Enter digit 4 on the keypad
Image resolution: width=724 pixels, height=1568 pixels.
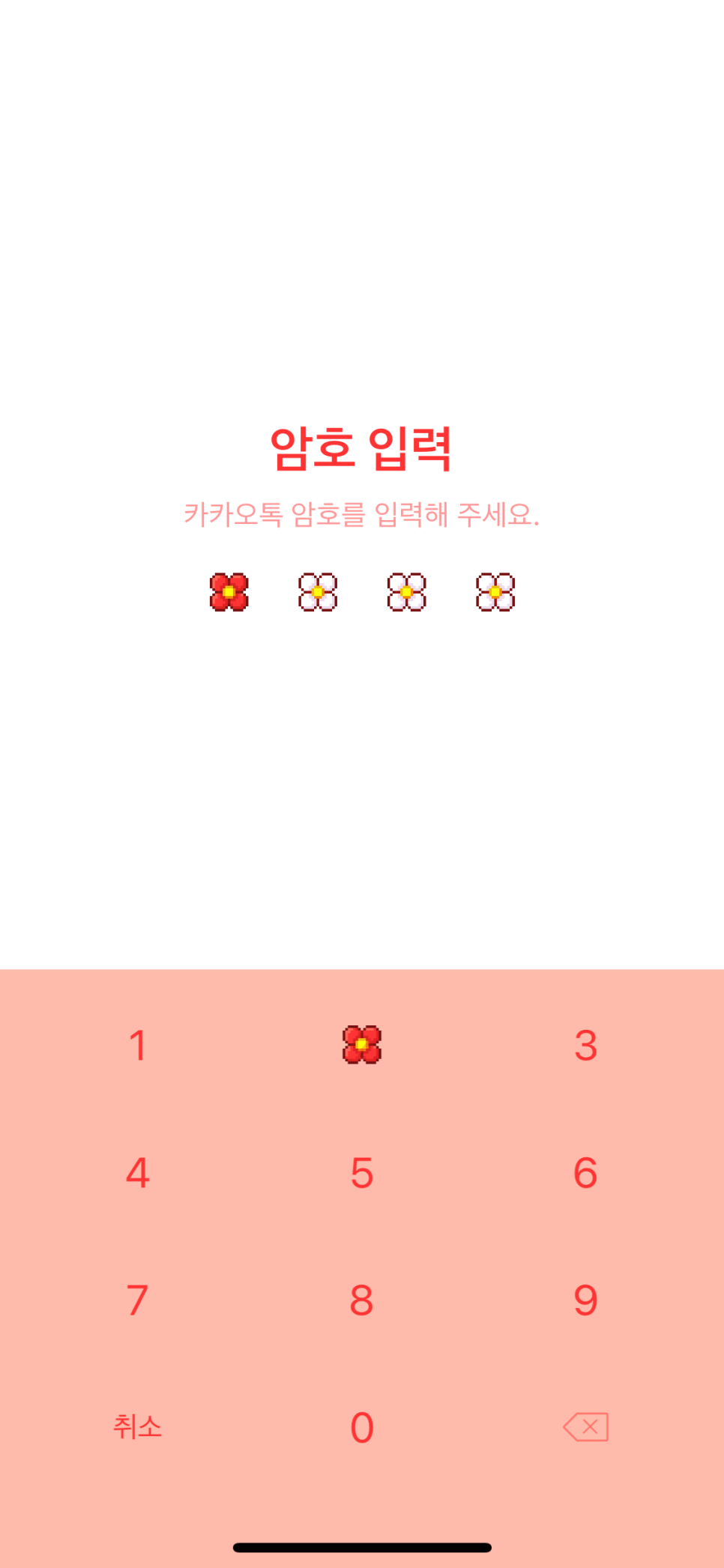137,1172
